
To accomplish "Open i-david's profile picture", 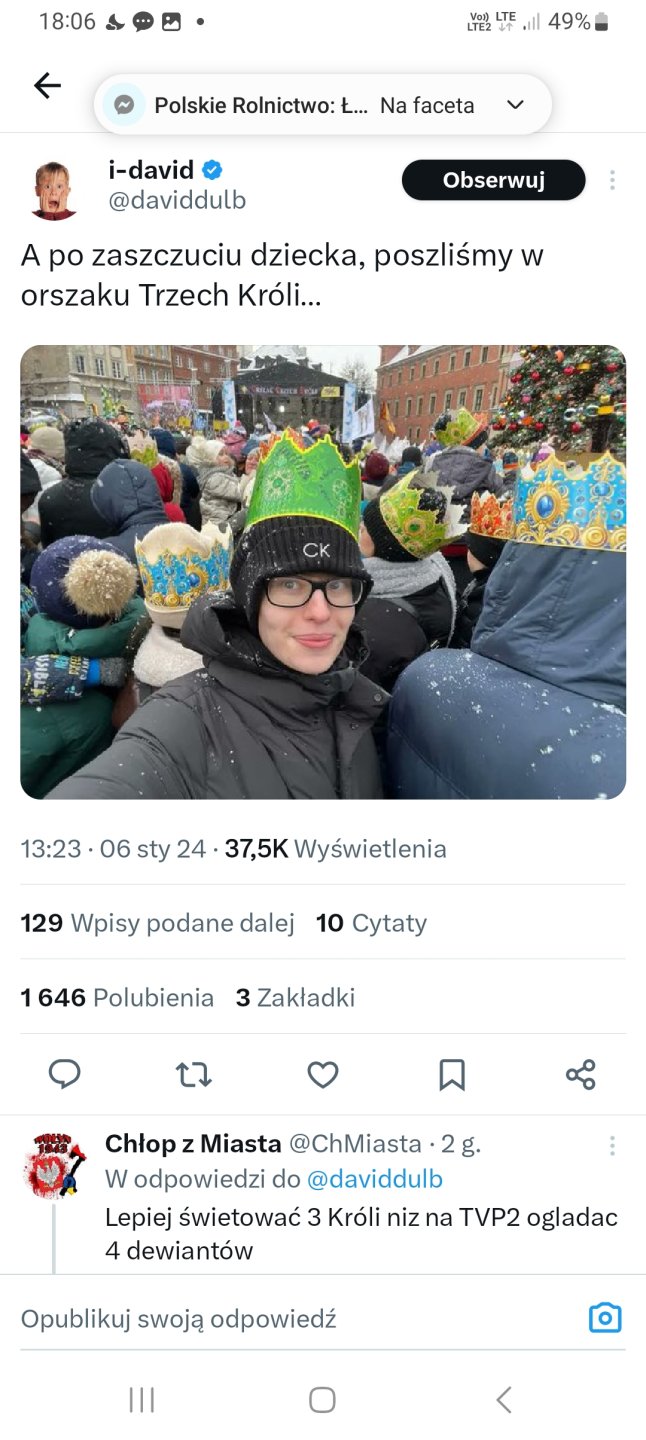I will coord(54,189).
